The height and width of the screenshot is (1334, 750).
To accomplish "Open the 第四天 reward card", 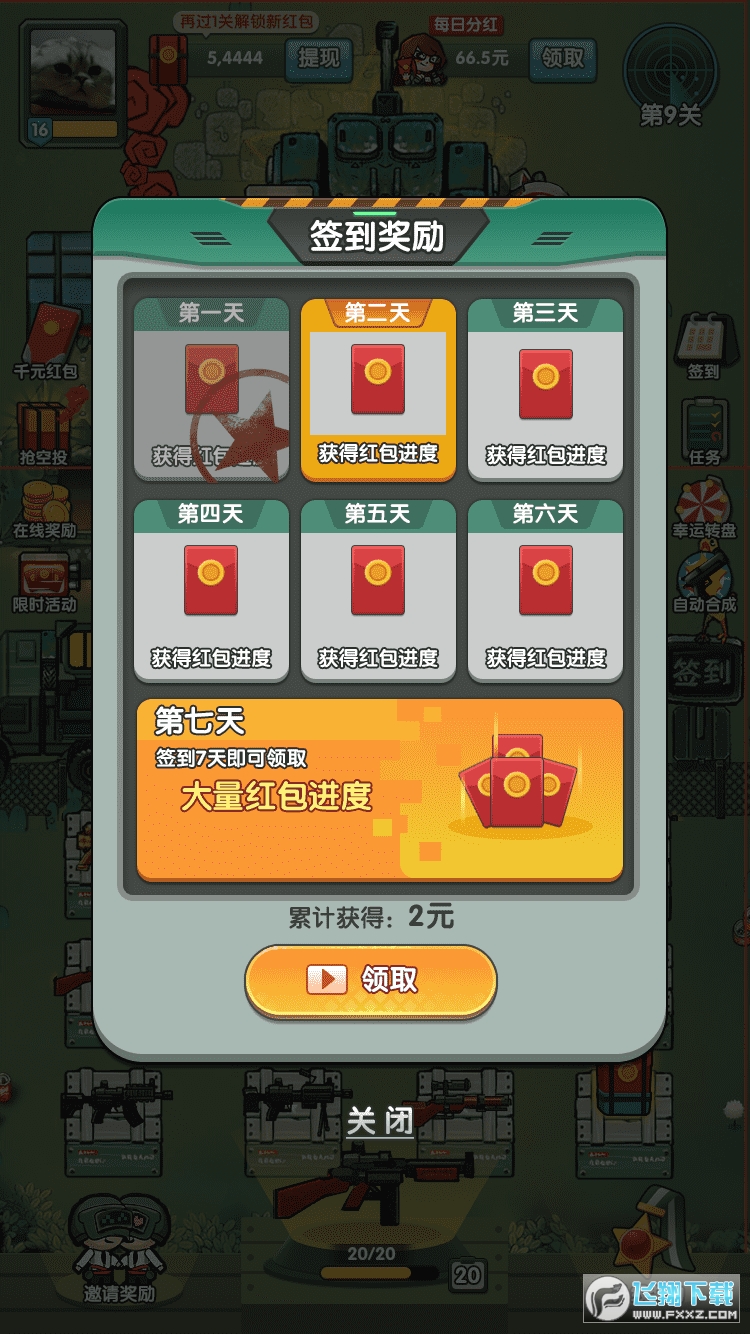I will point(211,591).
